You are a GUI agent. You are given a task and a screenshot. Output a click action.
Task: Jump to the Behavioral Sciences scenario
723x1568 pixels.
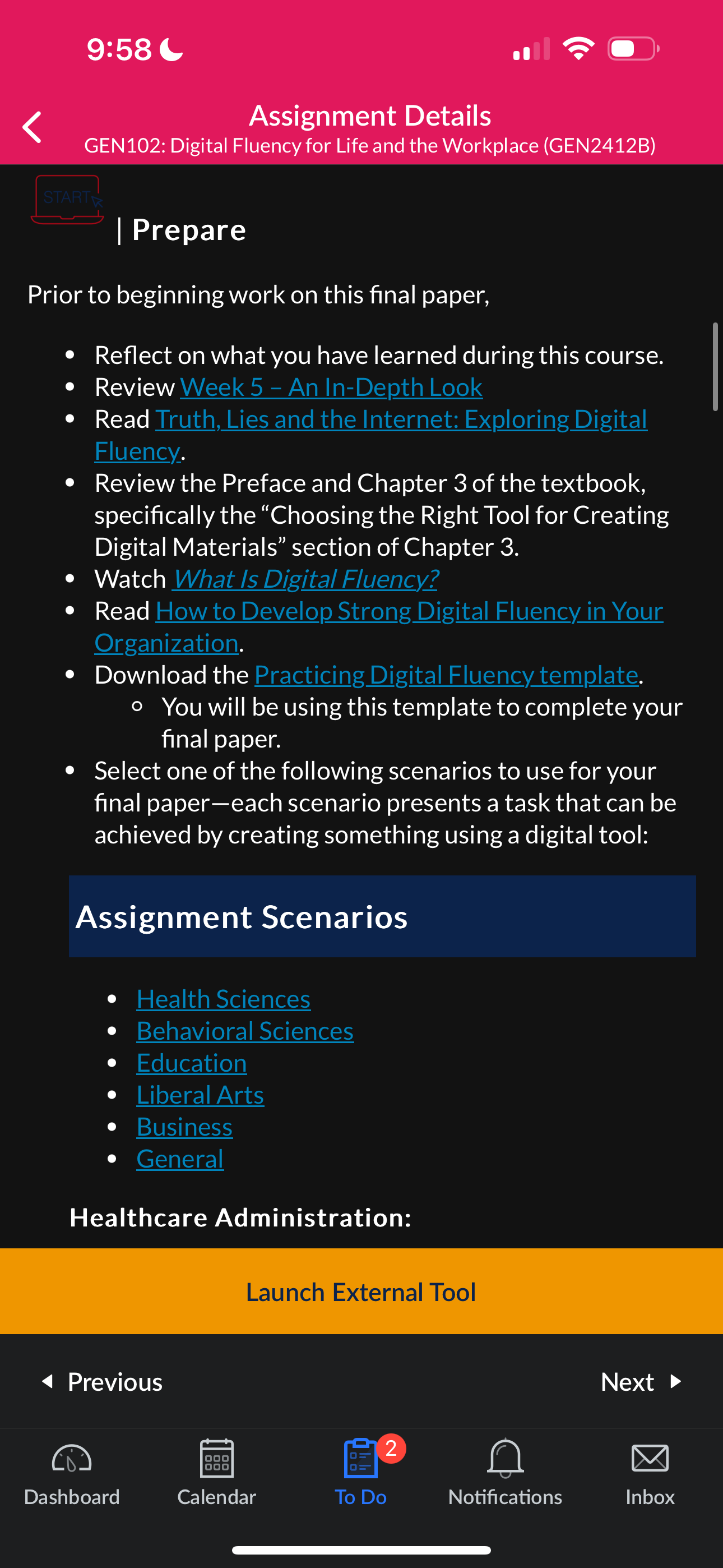coord(245,1031)
